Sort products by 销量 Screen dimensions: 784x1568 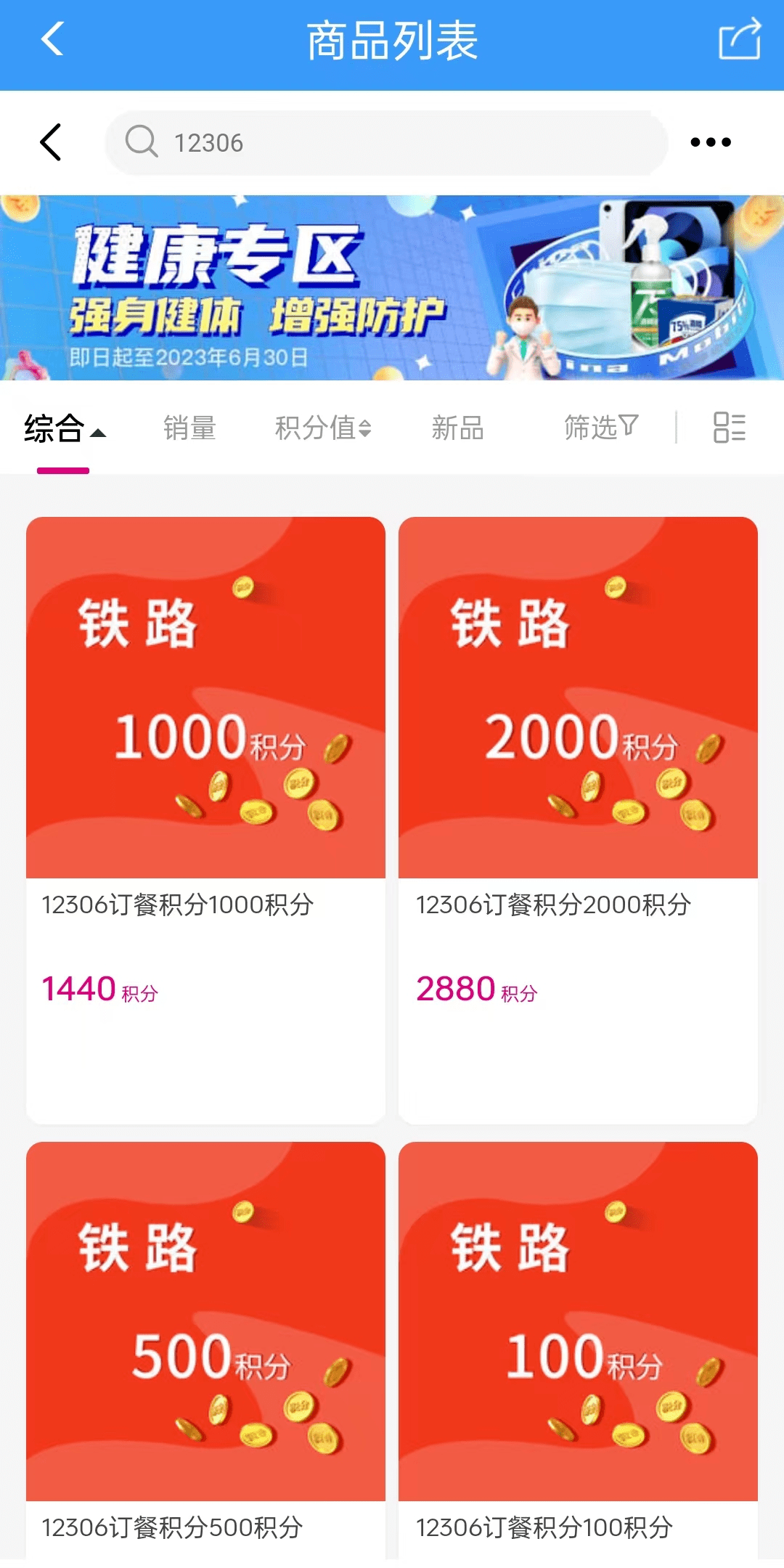[189, 428]
